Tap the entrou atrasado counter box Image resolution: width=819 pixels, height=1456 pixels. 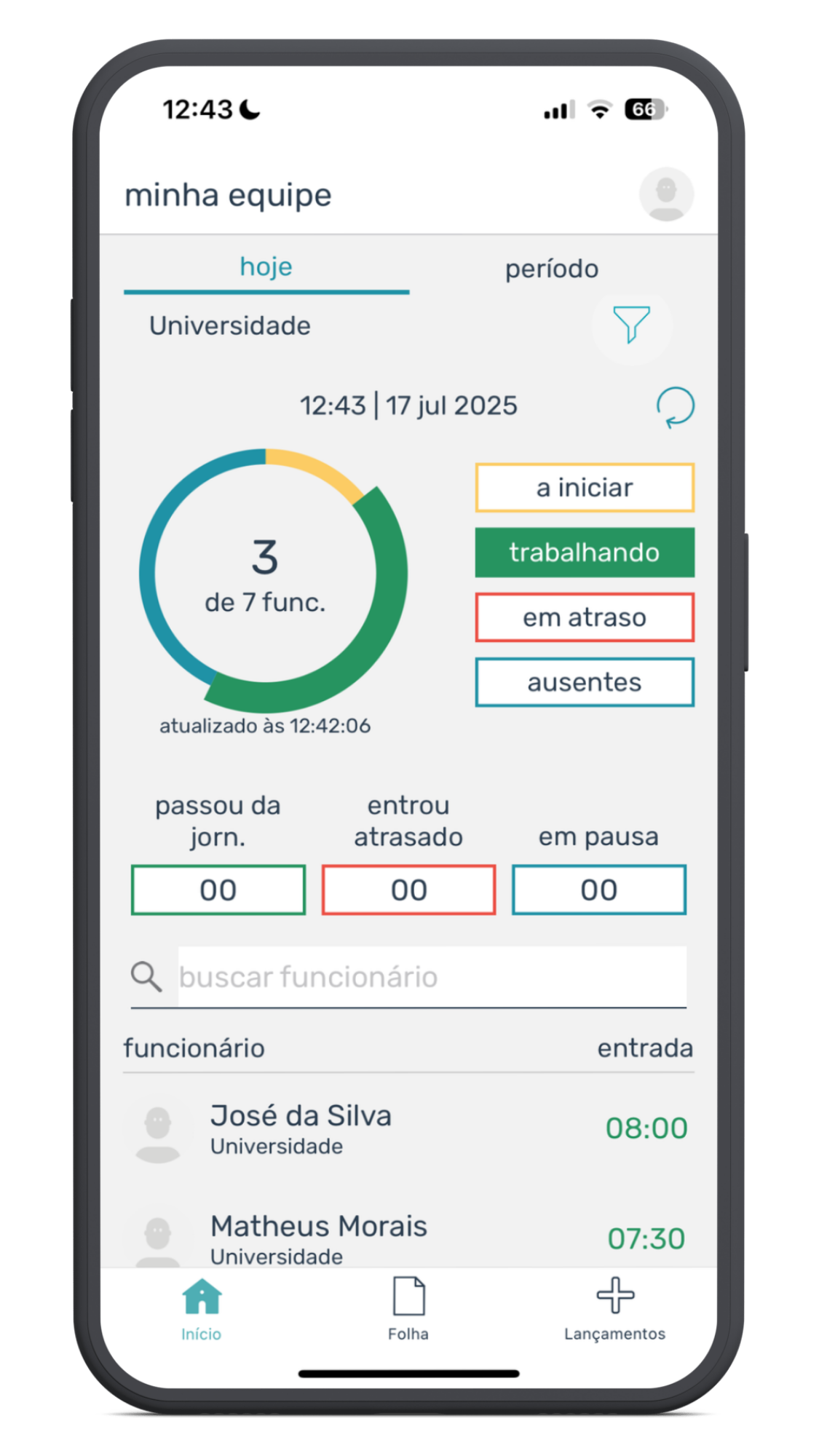pos(408,890)
